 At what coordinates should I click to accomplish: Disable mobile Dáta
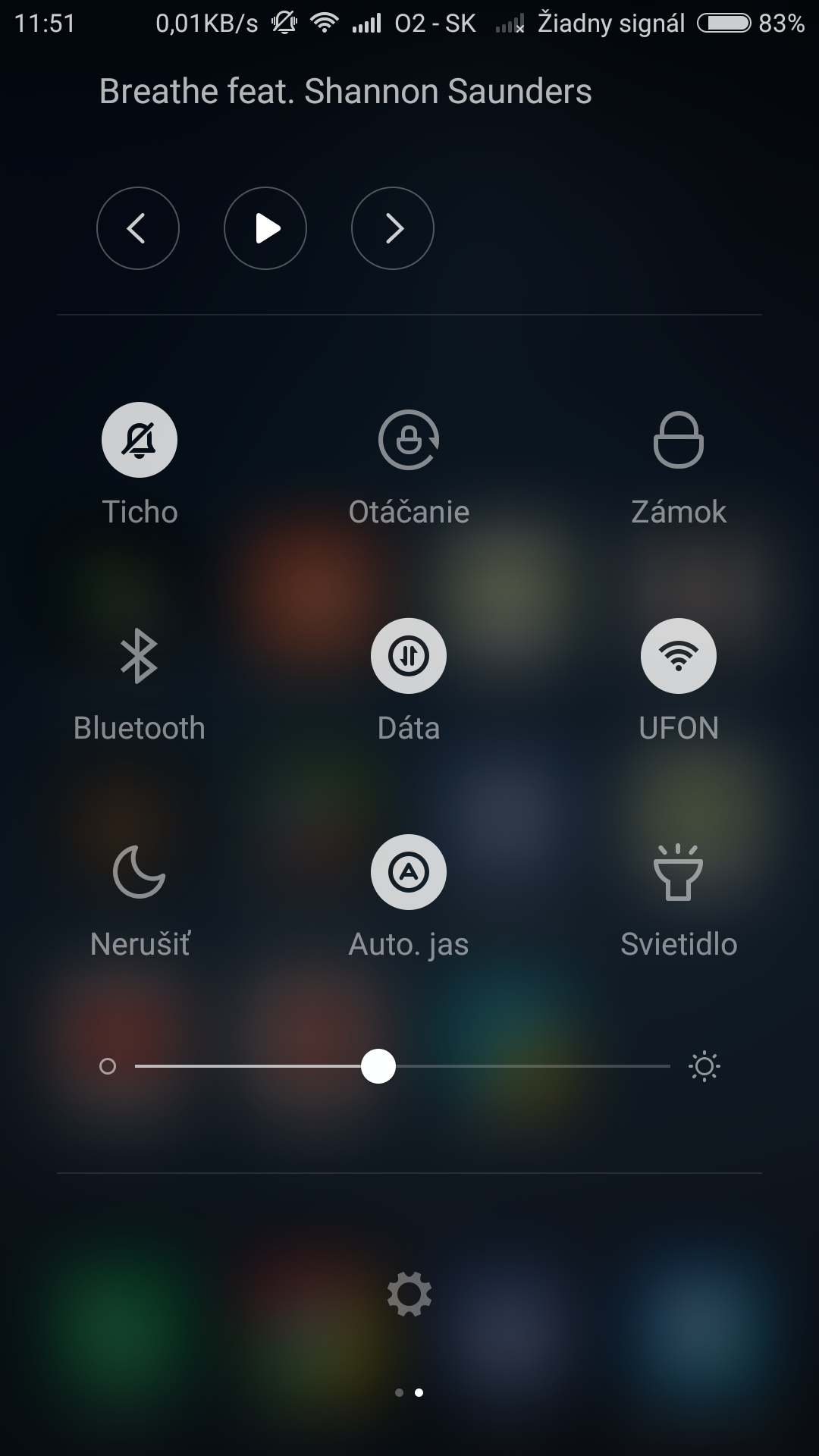click(409, 656)
